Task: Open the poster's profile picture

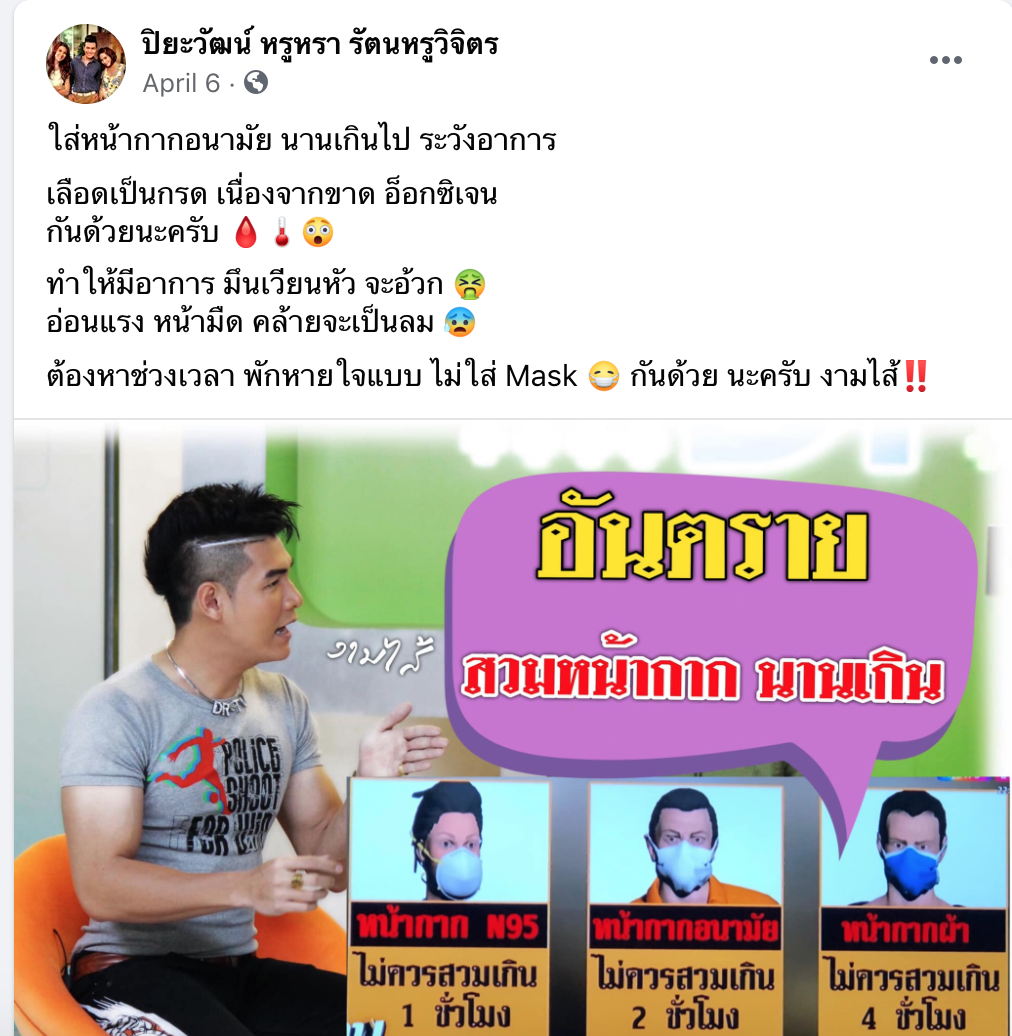Action: point(85,64)
